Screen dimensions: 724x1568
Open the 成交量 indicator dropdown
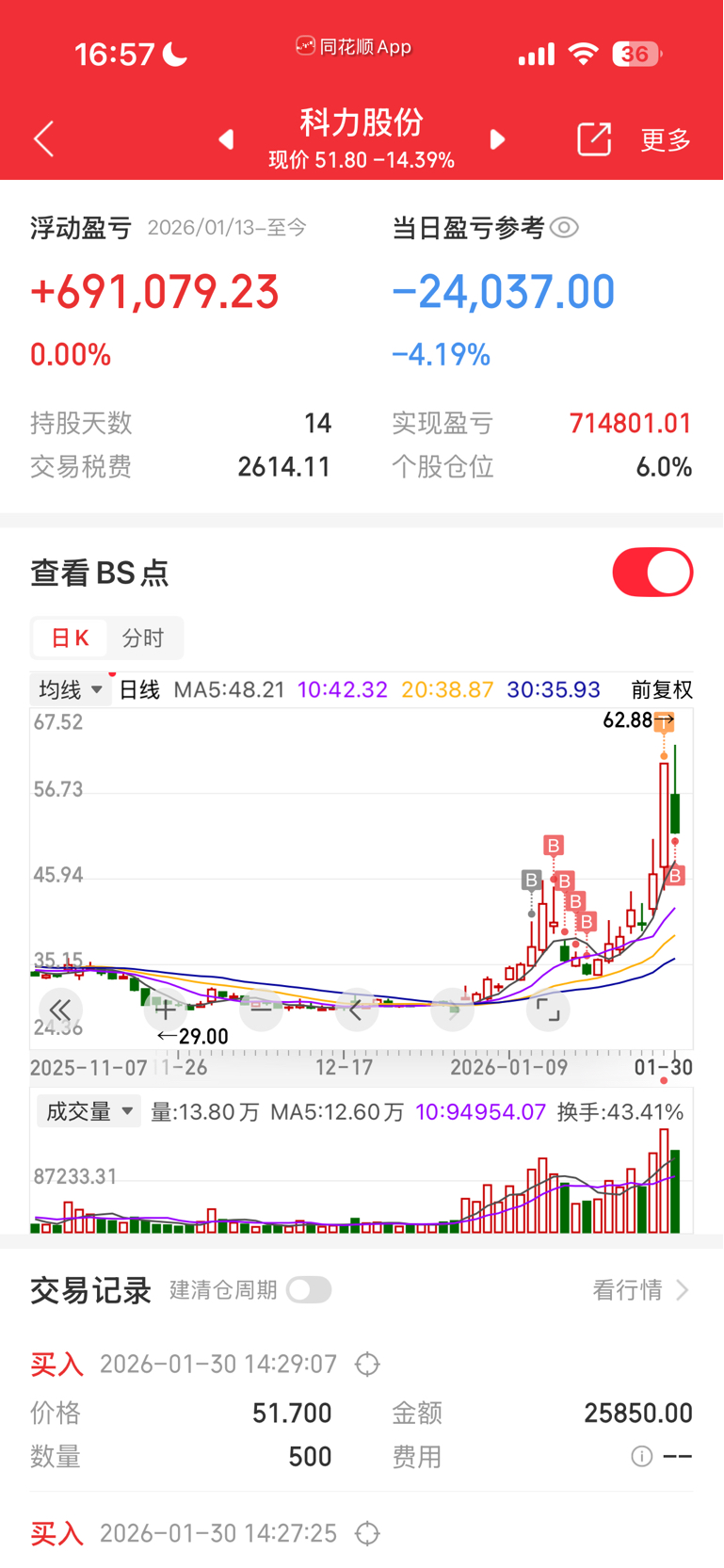(x=88, y=1111)
